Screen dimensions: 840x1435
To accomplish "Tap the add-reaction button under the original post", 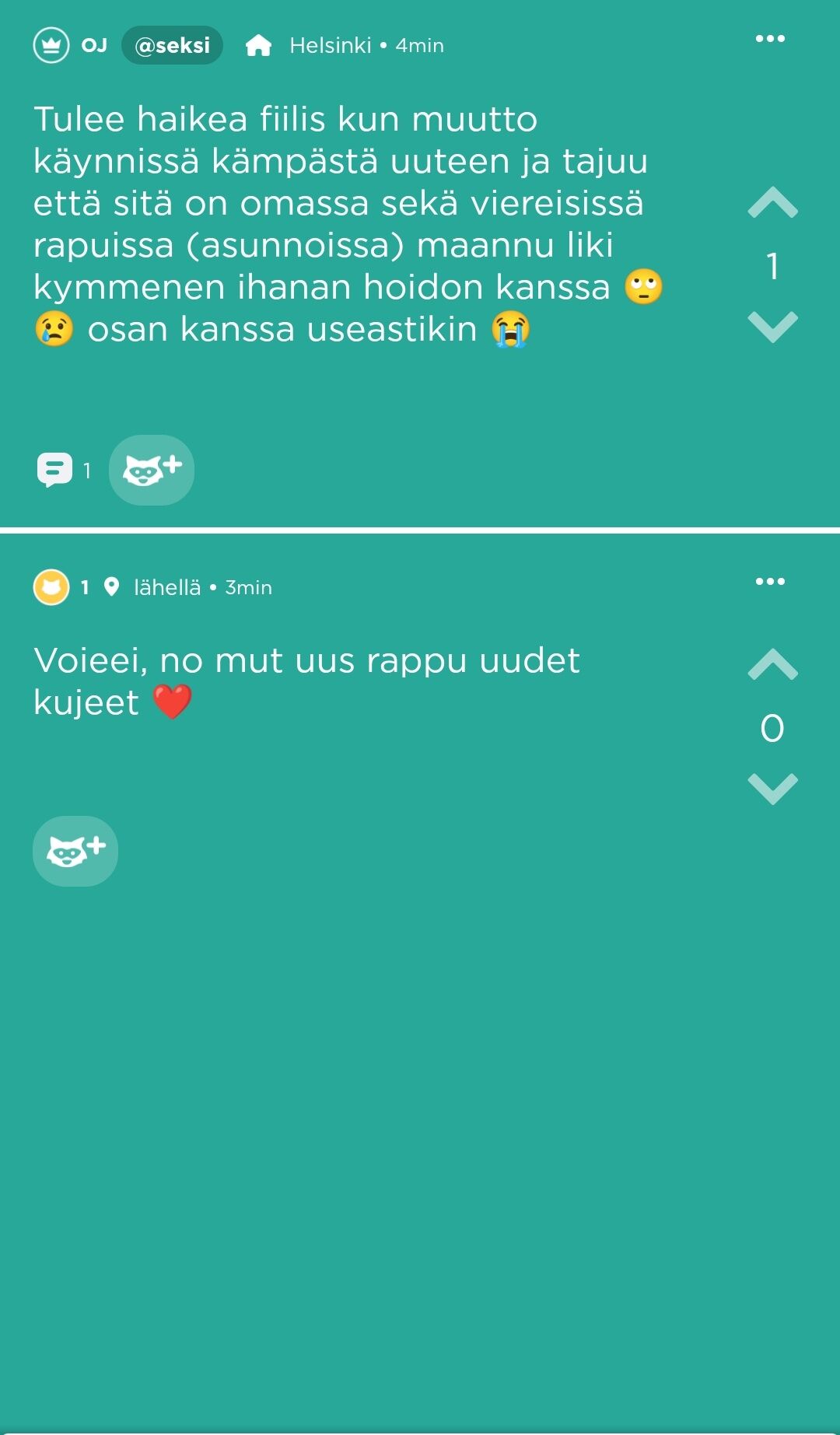I will click(x=152, y=470).
